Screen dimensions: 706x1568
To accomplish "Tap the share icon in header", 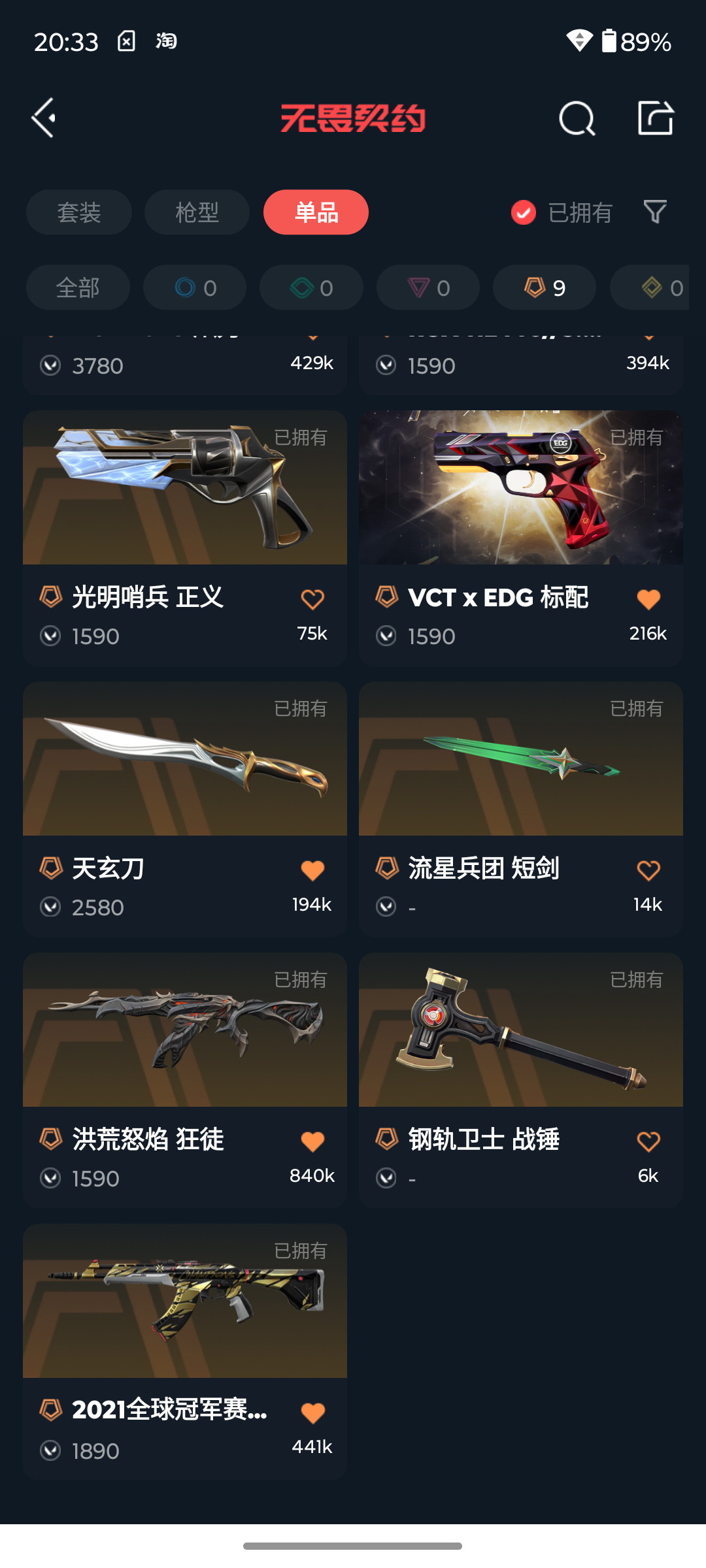I will (x=656, y=118).
